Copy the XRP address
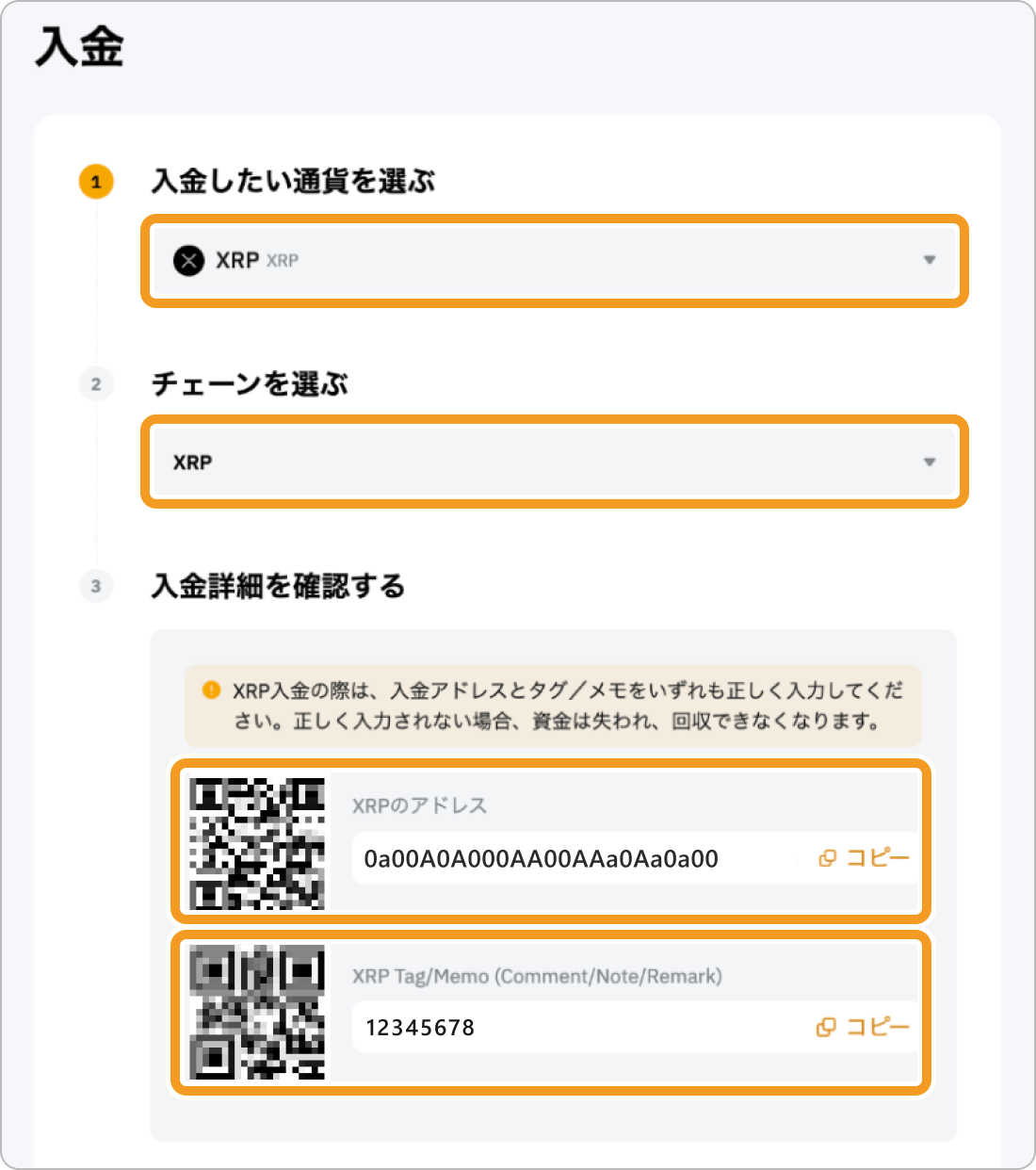The image size is (1036, 1170). (x=864, y=858)
